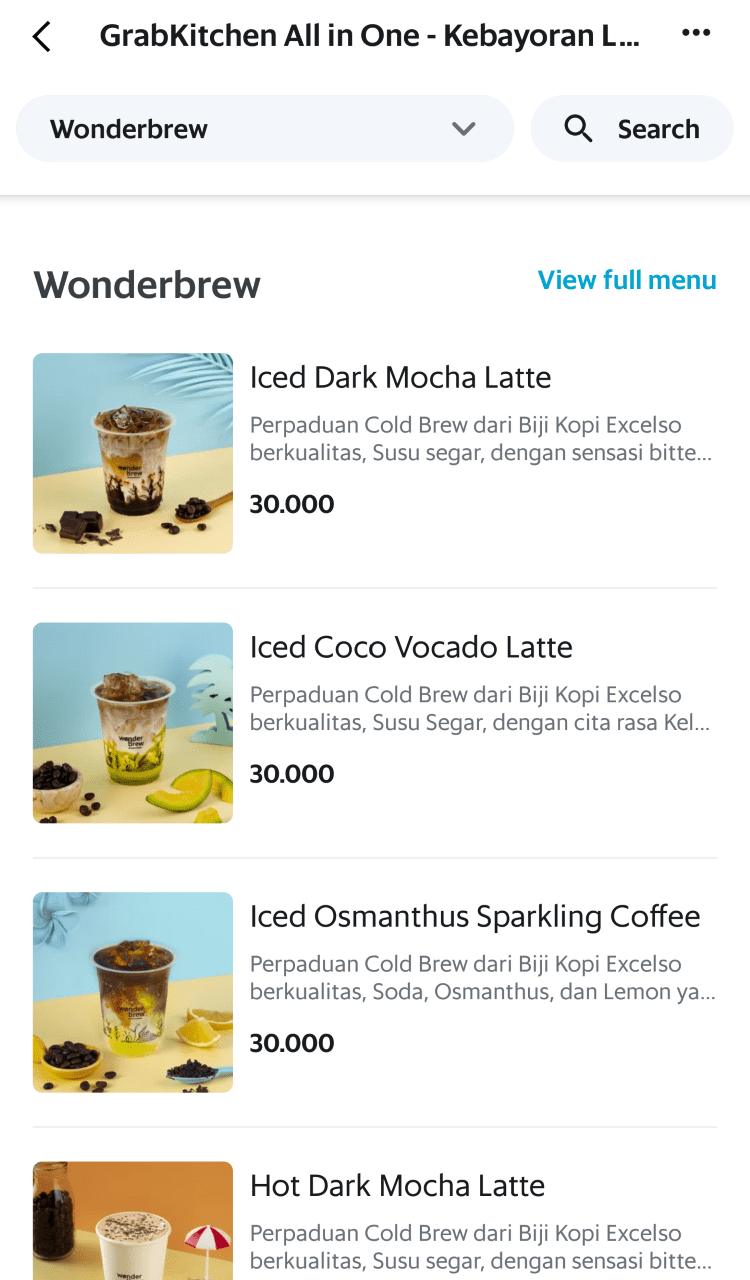Click the 30.000 price under Iced Dark Mocha Latte
This screenshot has height=1280, width=750.
291,504
